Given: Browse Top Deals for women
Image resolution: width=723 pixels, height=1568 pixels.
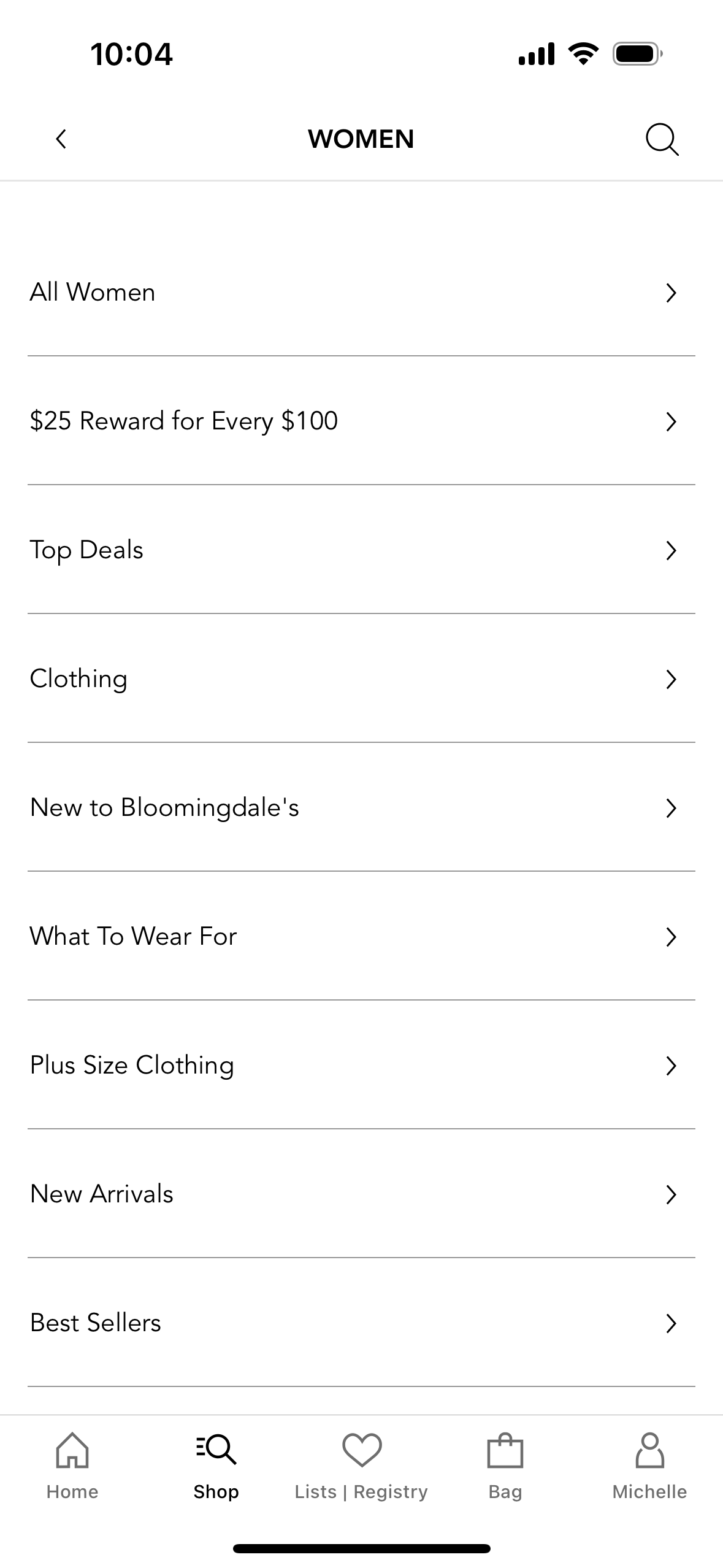Looking at the screenshot, I should pyautogui.click(x=361, y=550).
